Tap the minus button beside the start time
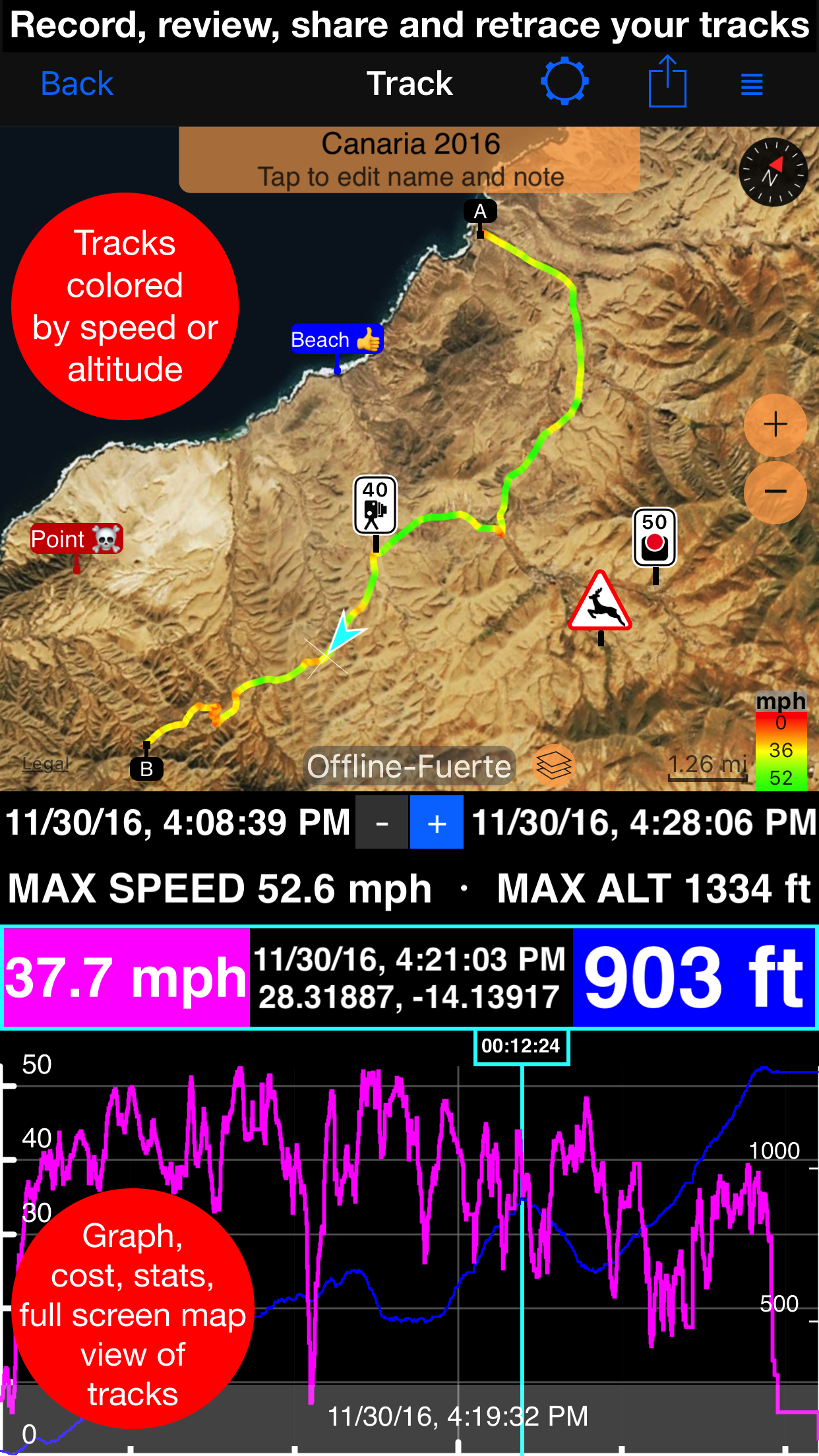819x1456 pixels. click(382, 822)
